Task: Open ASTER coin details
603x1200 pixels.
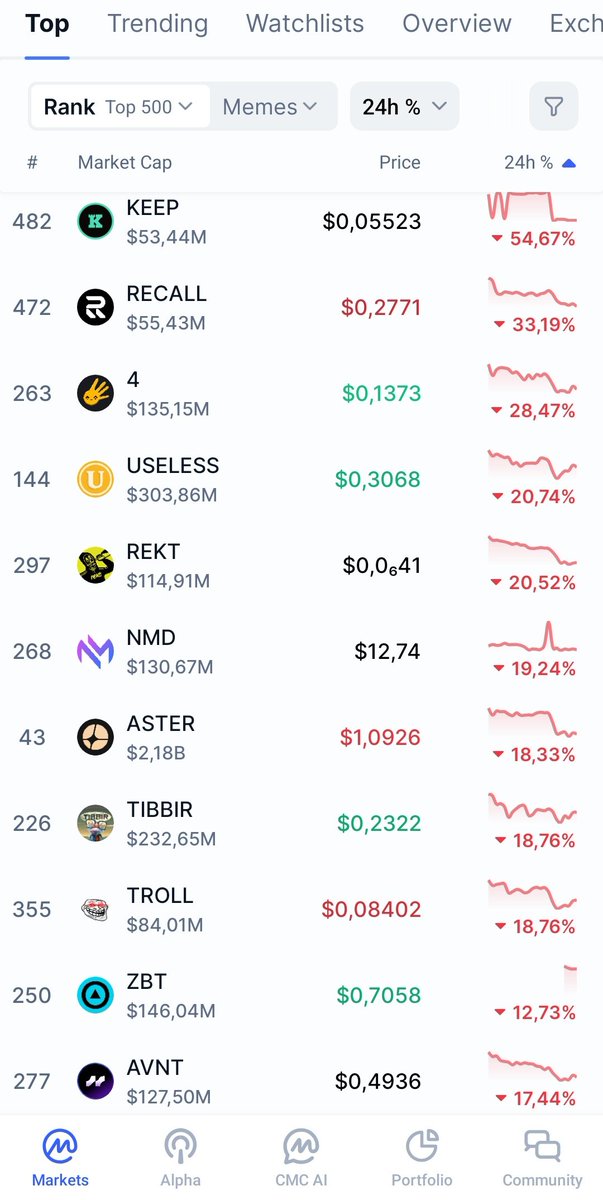Action: tap(160, 737)
